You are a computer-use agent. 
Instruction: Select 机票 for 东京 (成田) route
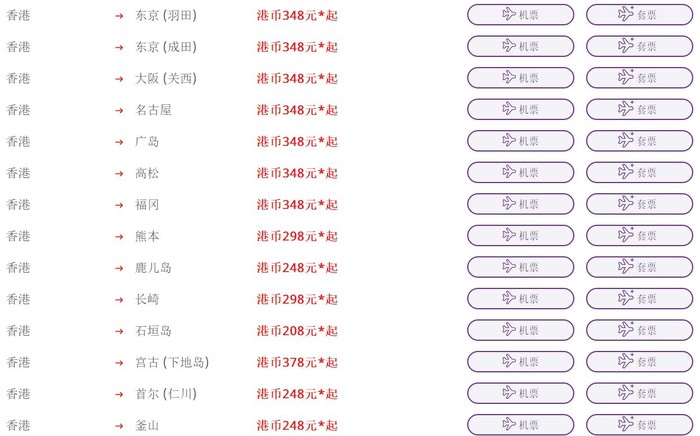(x=520, y=47)
